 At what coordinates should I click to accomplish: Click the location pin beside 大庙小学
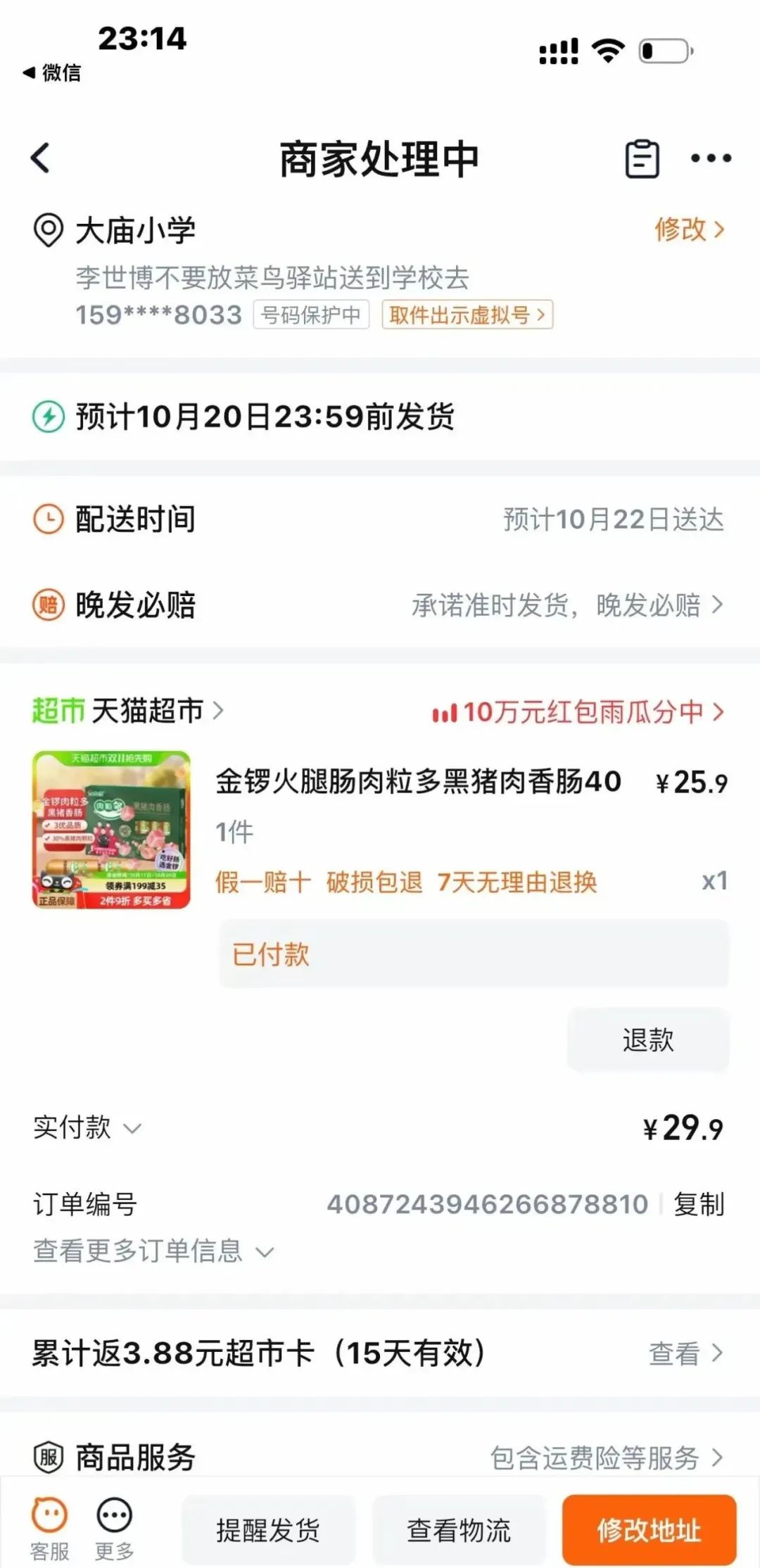click(x=46, y=230)
